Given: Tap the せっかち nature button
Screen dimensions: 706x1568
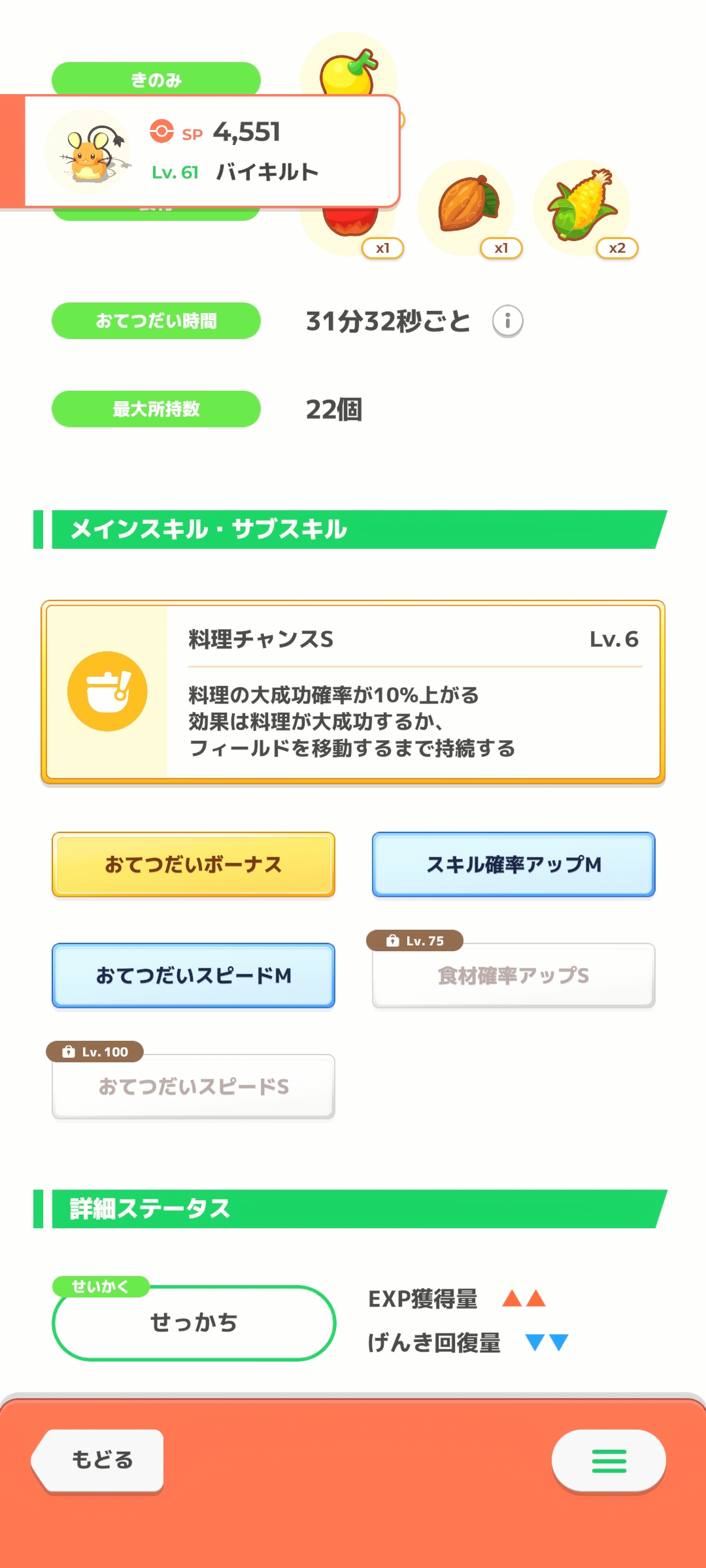Looking at the screenshot, I should [x=193, y=1323].
